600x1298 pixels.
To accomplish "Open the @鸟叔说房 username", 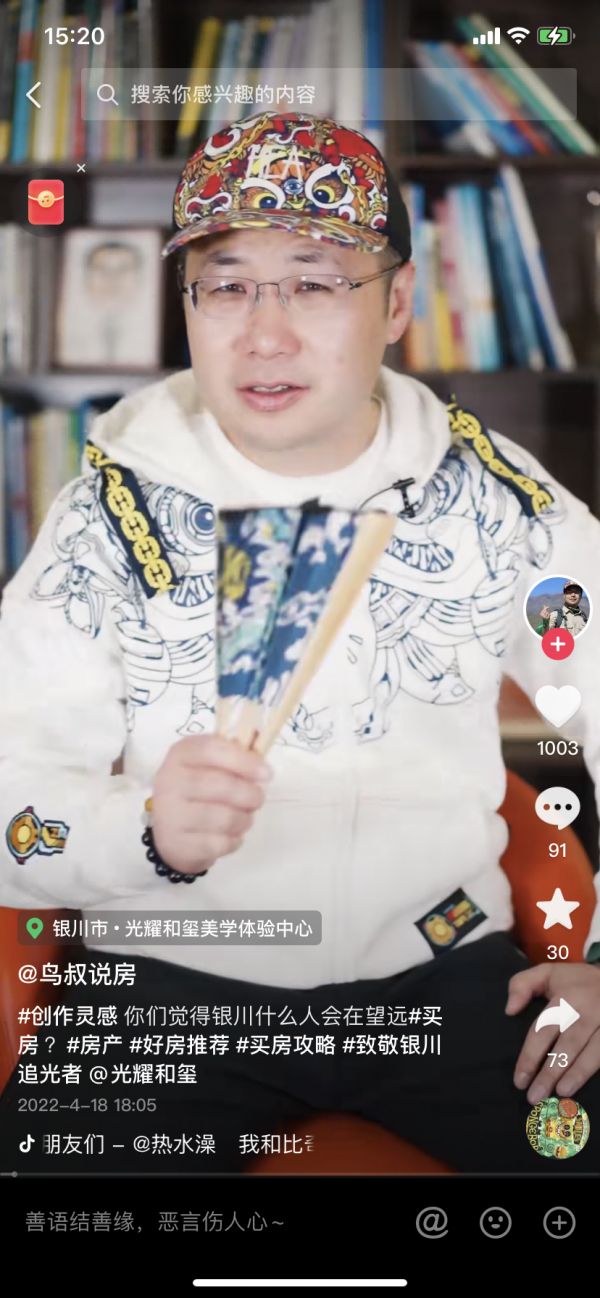I will (77, 974).
